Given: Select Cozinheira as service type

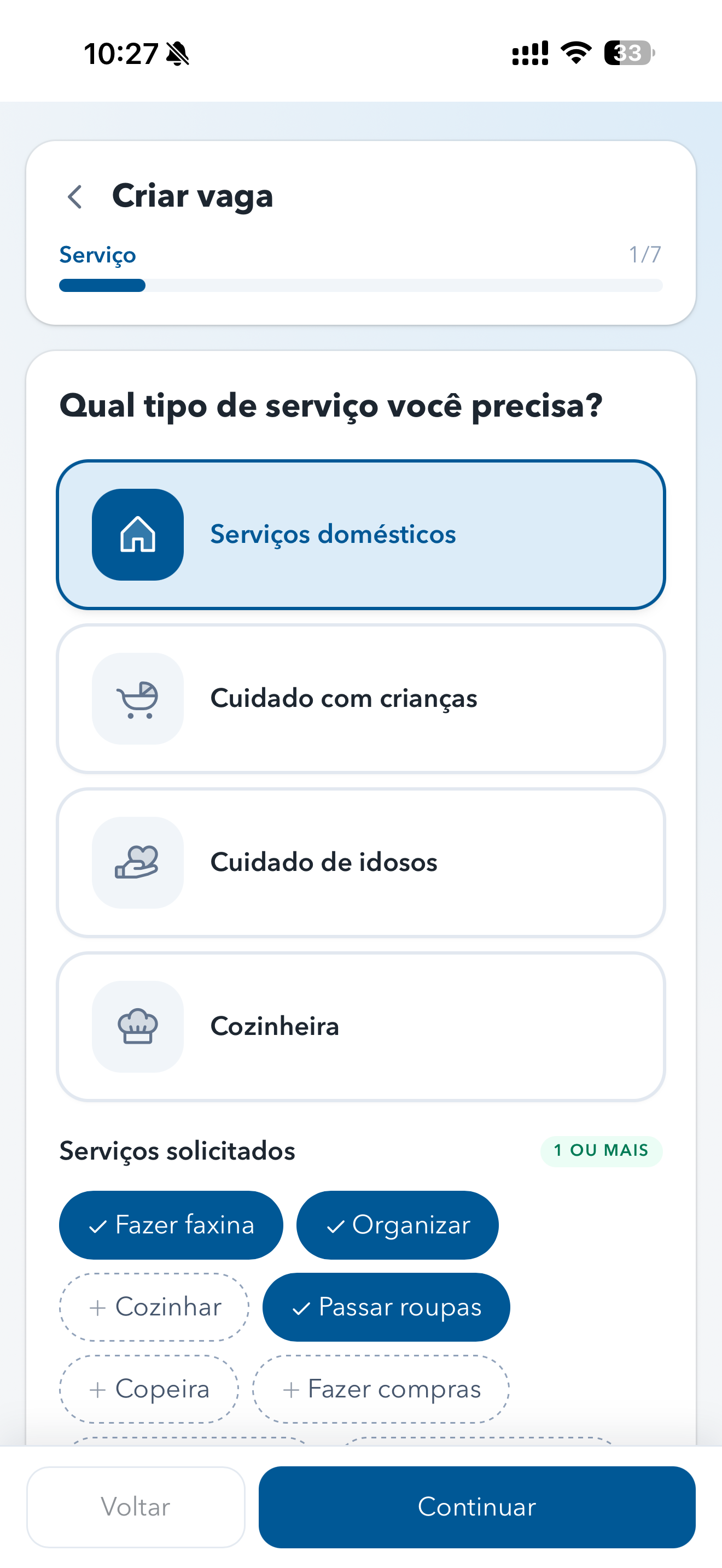Looking at the screenshot, I should [361, 1026].
